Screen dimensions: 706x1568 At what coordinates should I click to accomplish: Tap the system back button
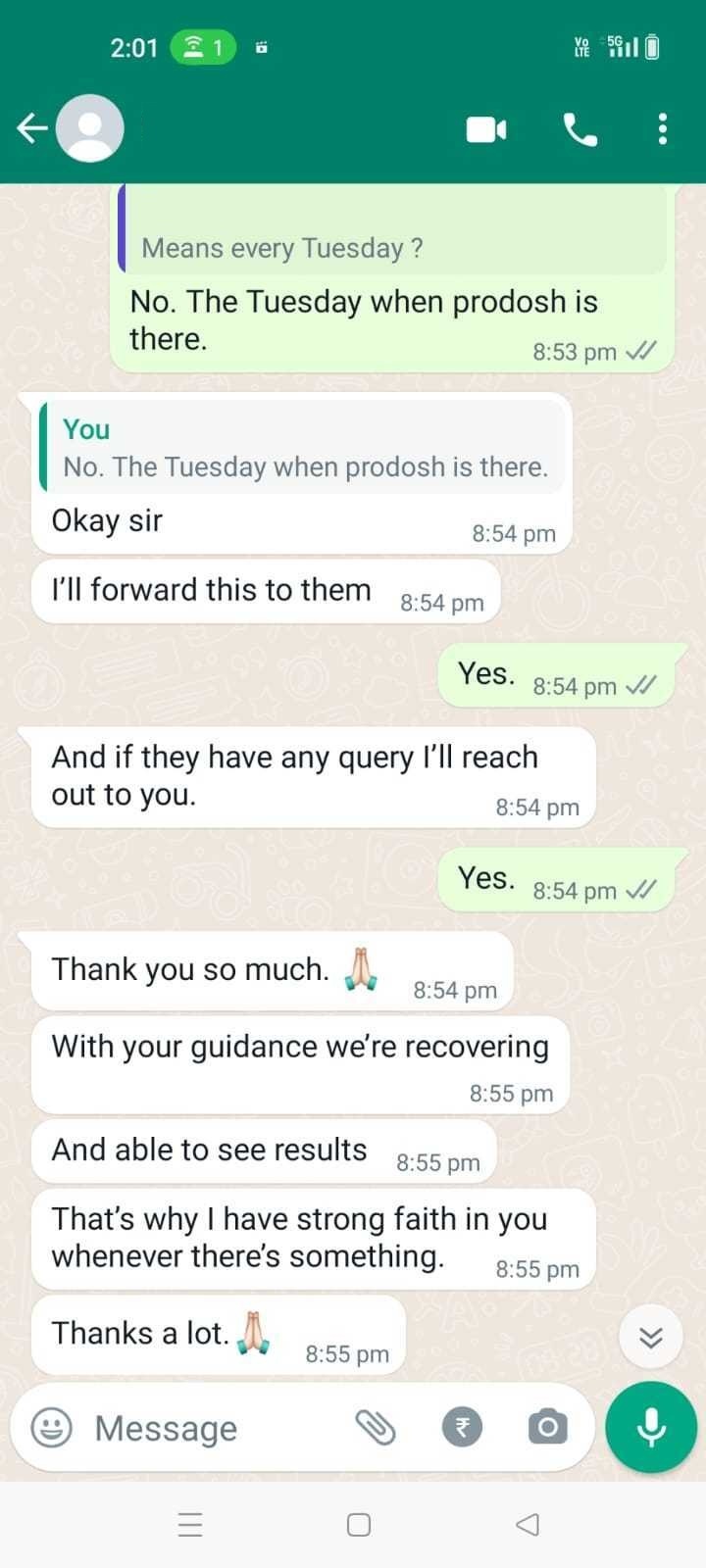tap(528, 1524)
